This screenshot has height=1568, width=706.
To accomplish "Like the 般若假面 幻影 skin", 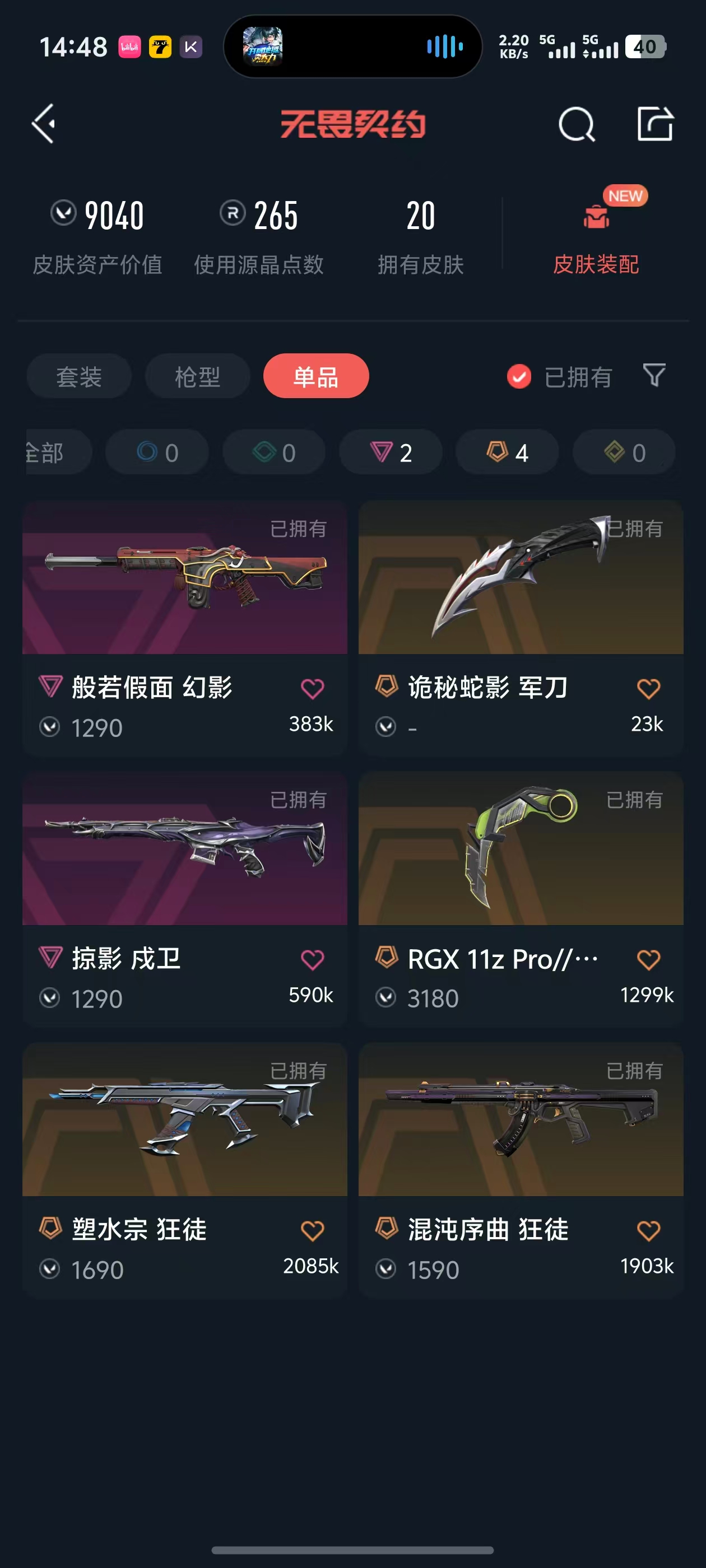I will (x=313, y=688).
